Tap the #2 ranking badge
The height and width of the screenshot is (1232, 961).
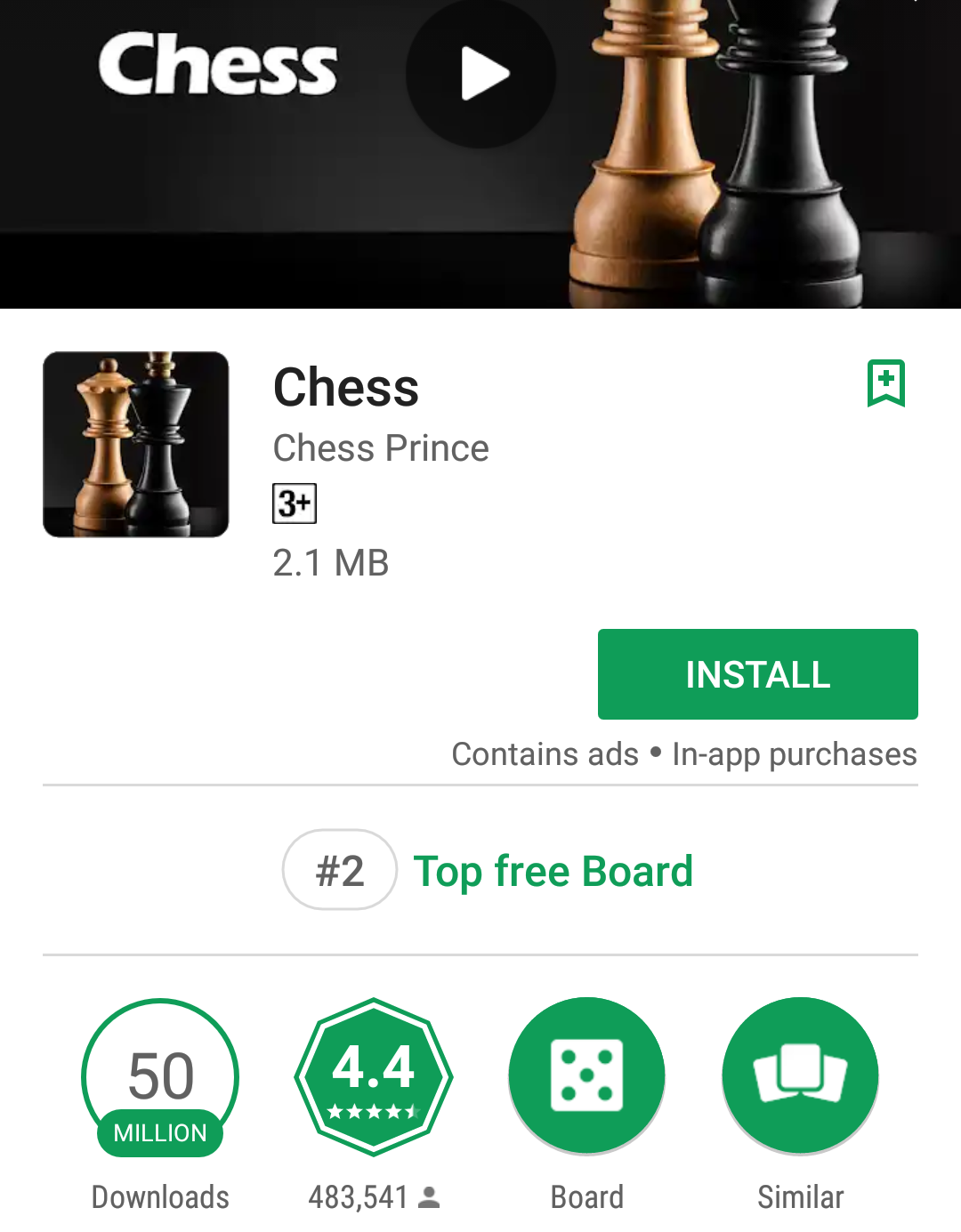click(x=339, y=870)
